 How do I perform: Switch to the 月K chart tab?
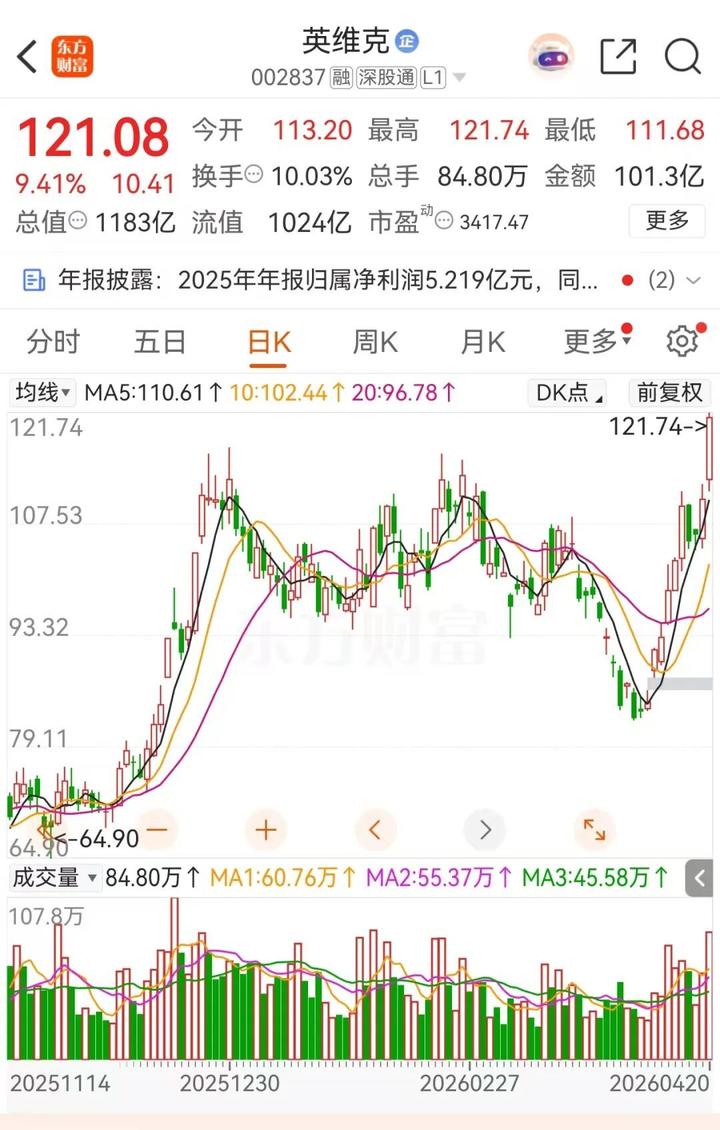point(482,342)
